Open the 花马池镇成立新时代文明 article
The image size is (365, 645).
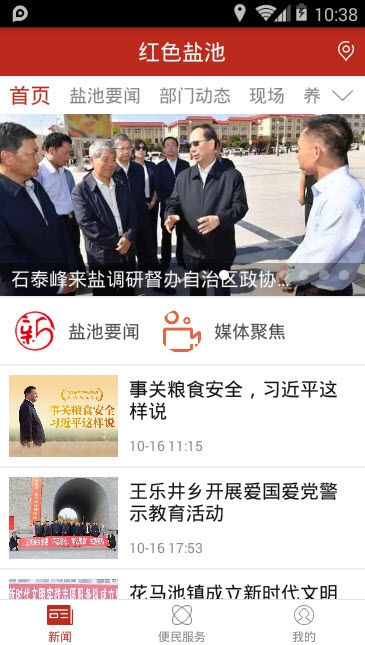(x=182, y=585)
